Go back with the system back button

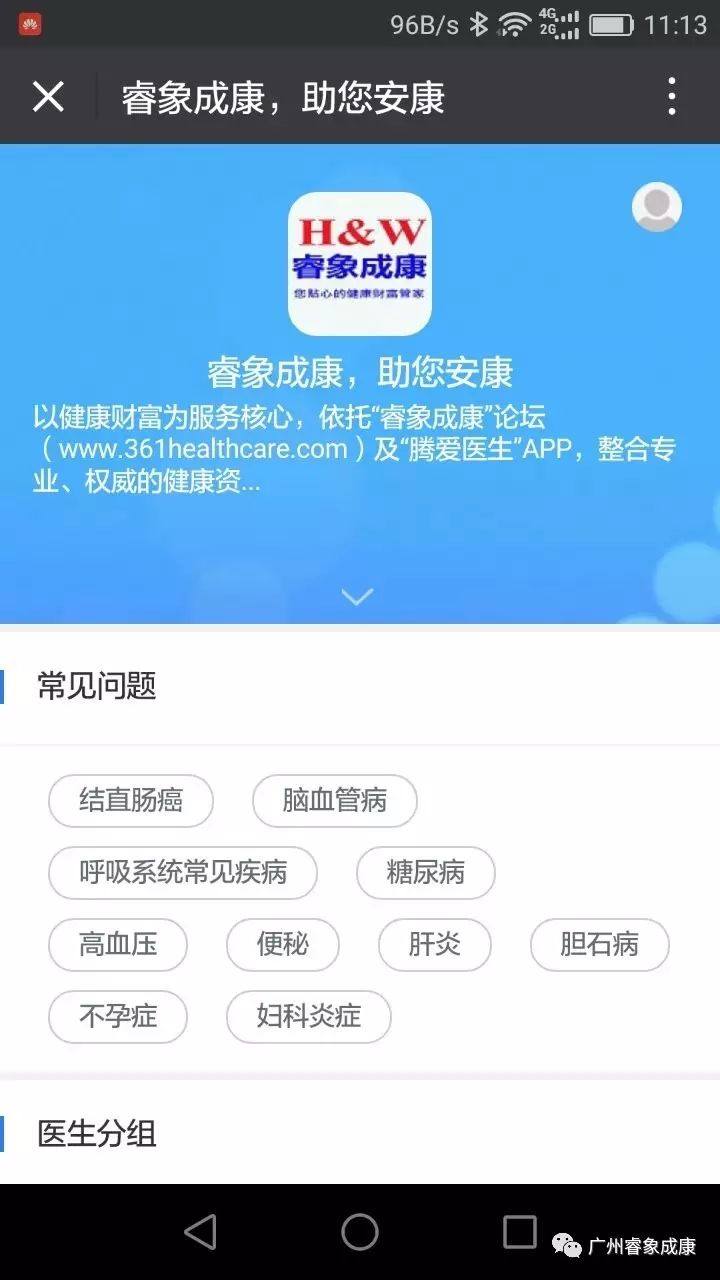[201, 1232]
